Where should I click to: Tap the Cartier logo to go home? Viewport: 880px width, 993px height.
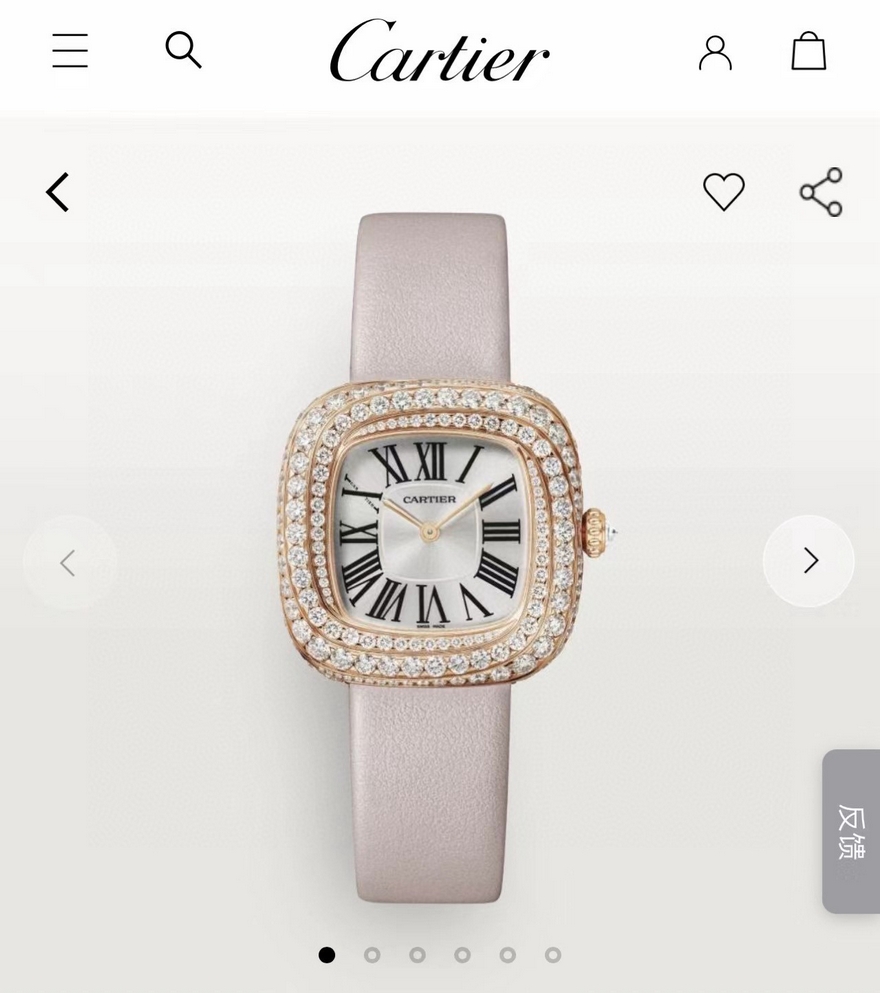(x=439, y=52)
